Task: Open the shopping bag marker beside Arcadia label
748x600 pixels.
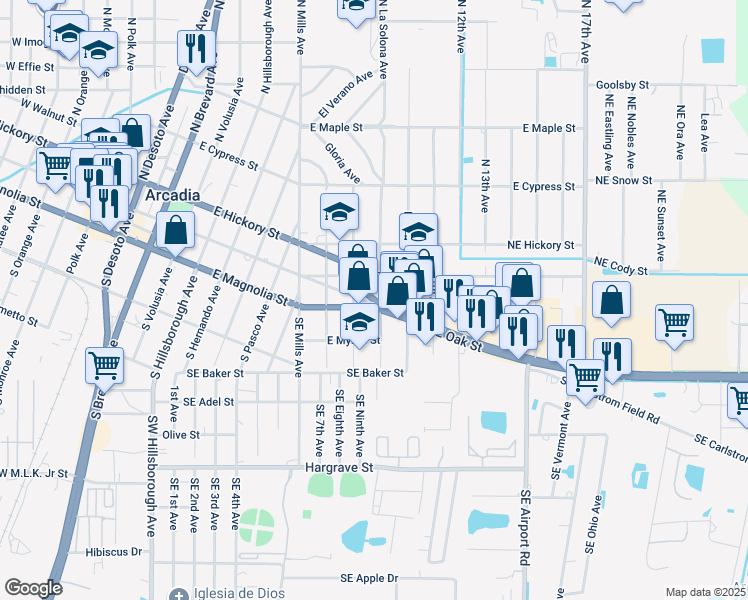Action: tap(175, 229)
